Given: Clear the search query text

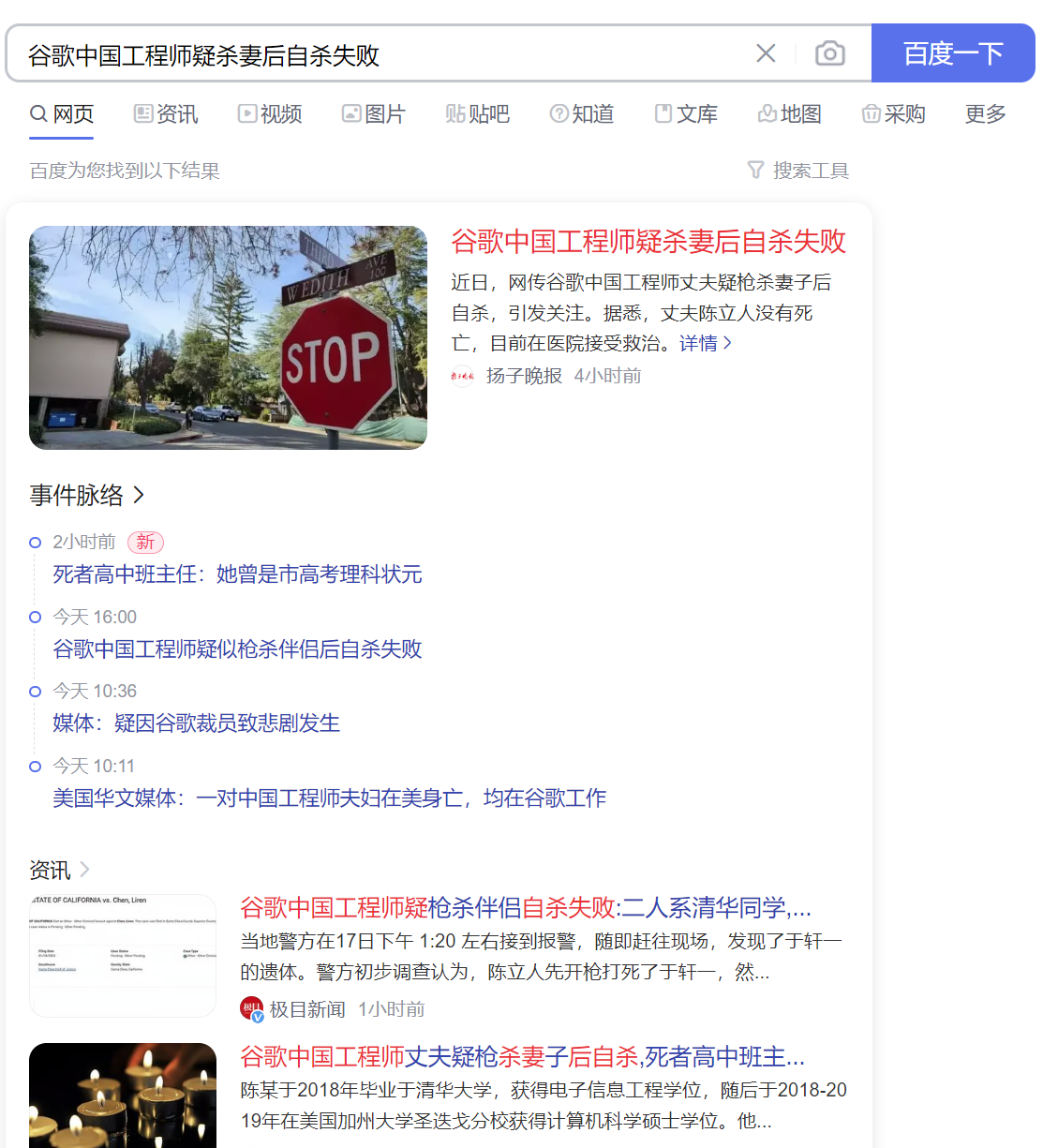Looking at the screenshot, I should pos(766,53).
